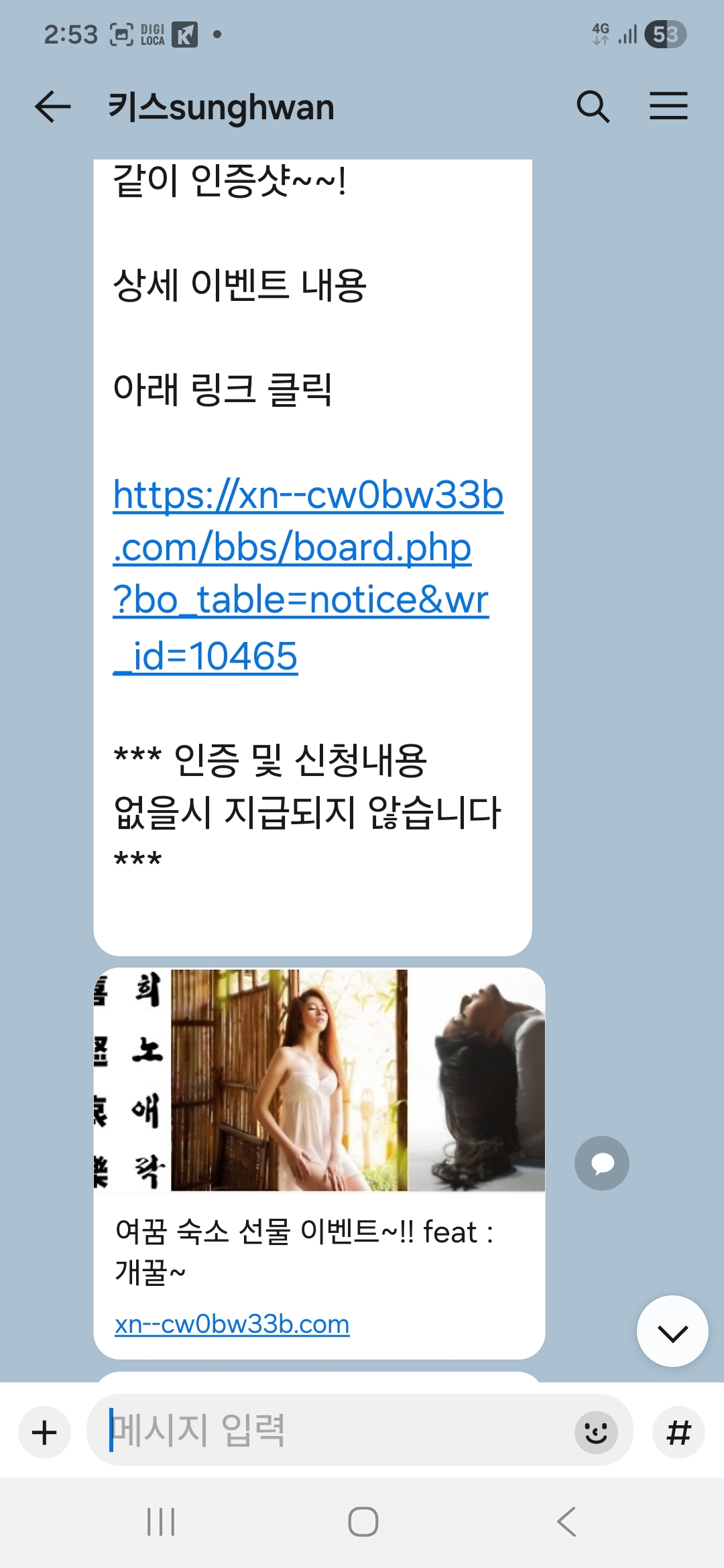Open the emoticon picker
The image size is (724, 1568).
coord(595,1433)
